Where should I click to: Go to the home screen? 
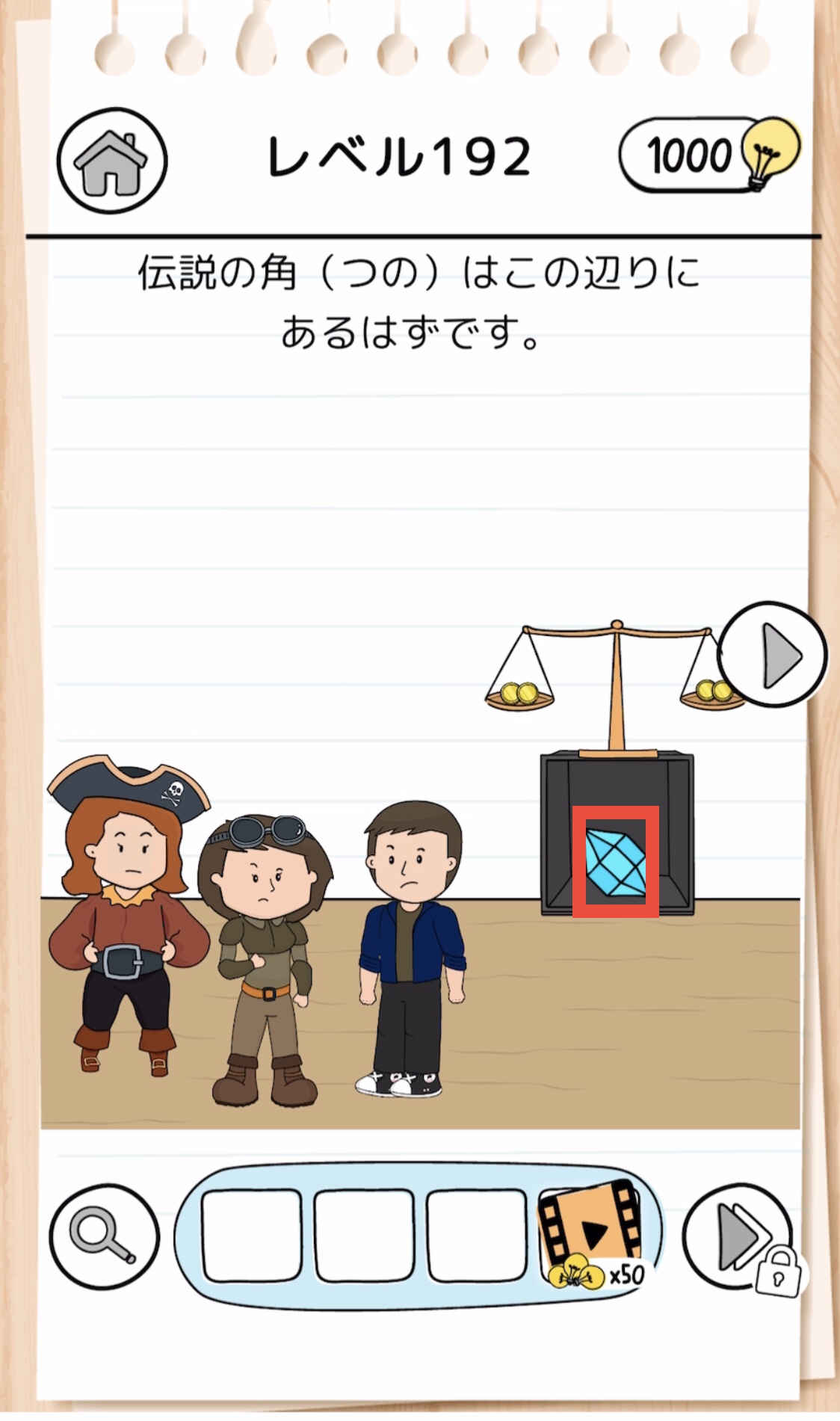[112, 161]
